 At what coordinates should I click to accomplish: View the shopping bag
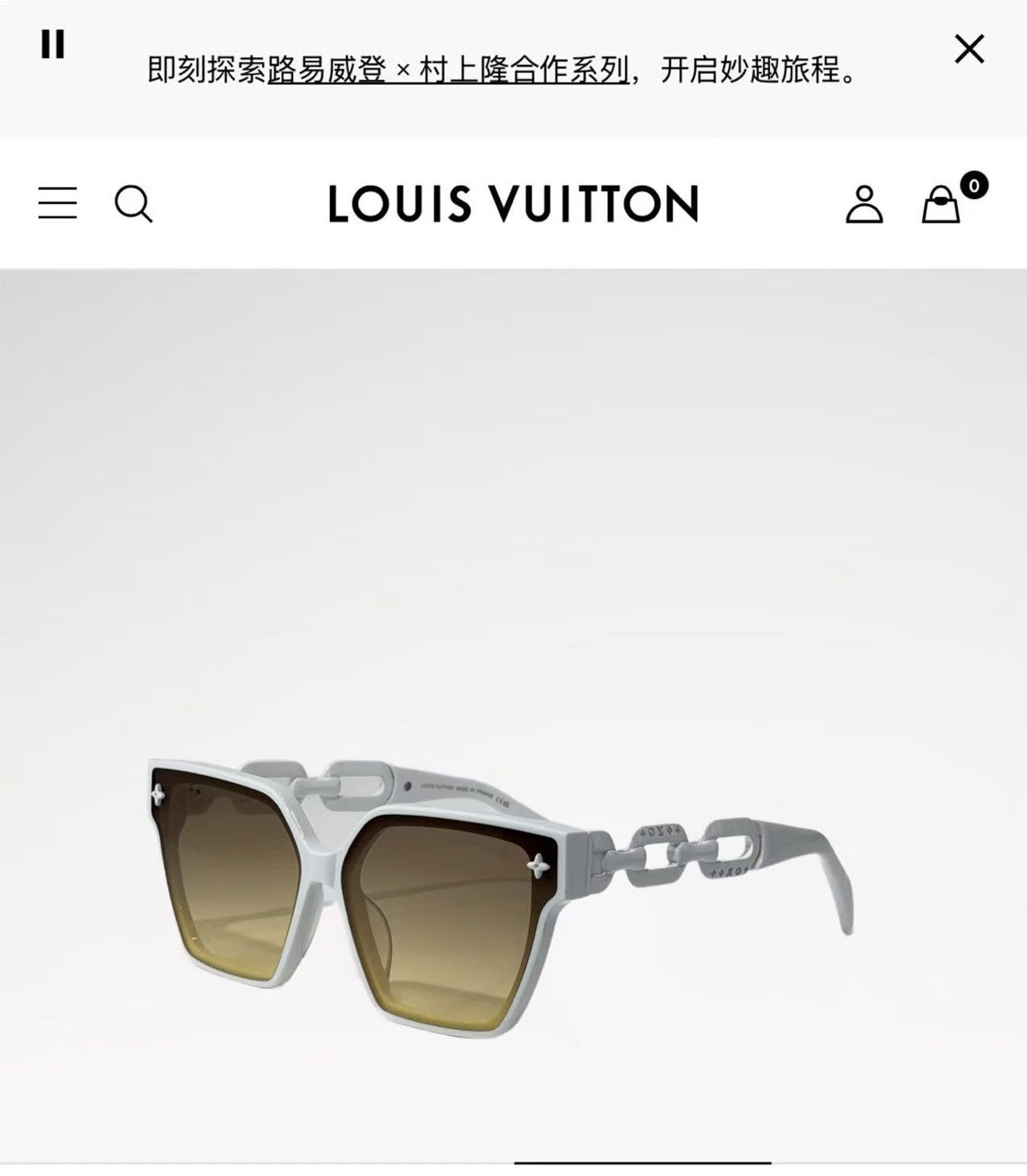coord(941,205)
